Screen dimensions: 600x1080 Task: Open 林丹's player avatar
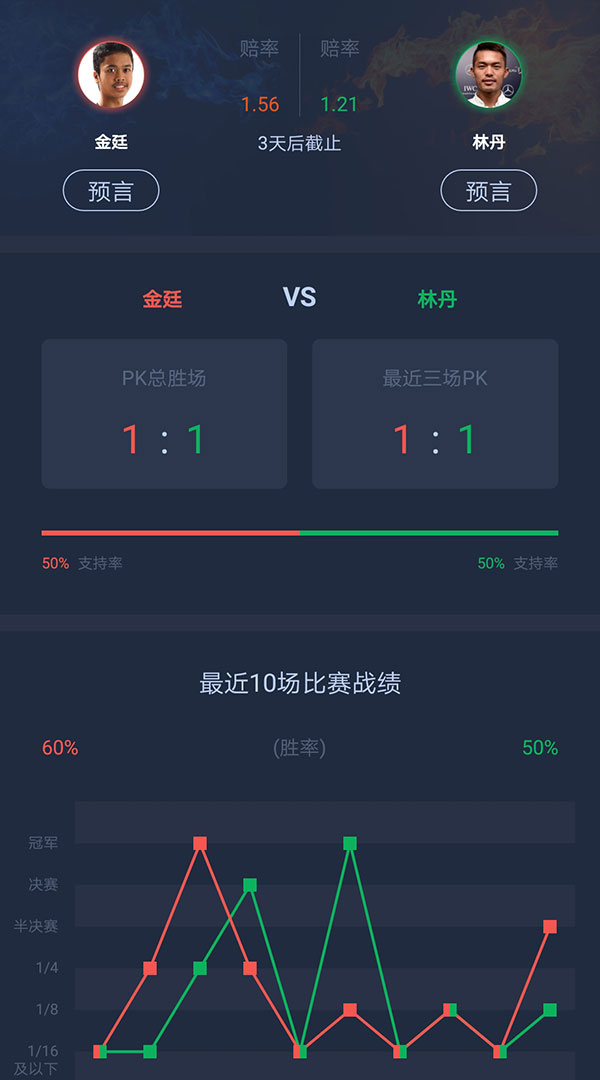[488, 75]
